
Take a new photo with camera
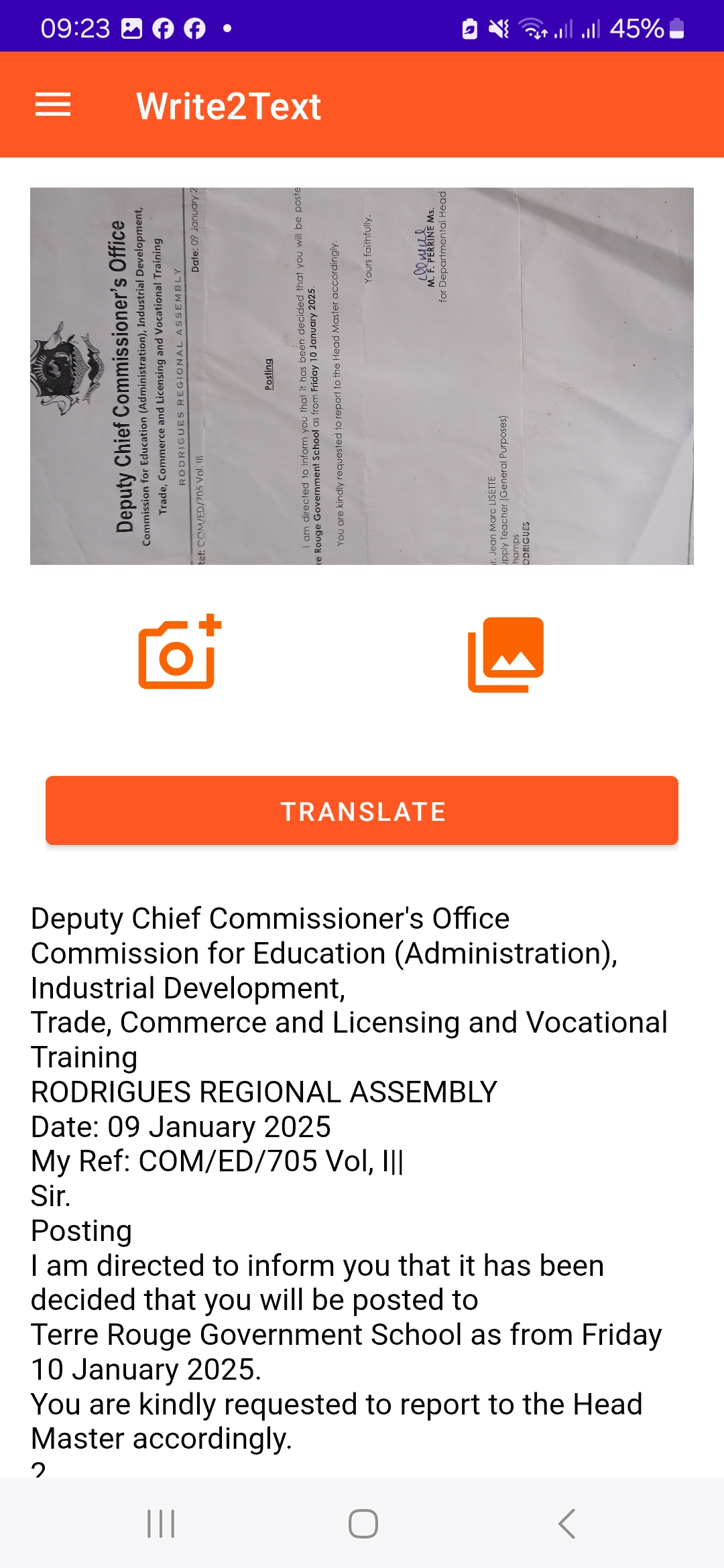178,653
